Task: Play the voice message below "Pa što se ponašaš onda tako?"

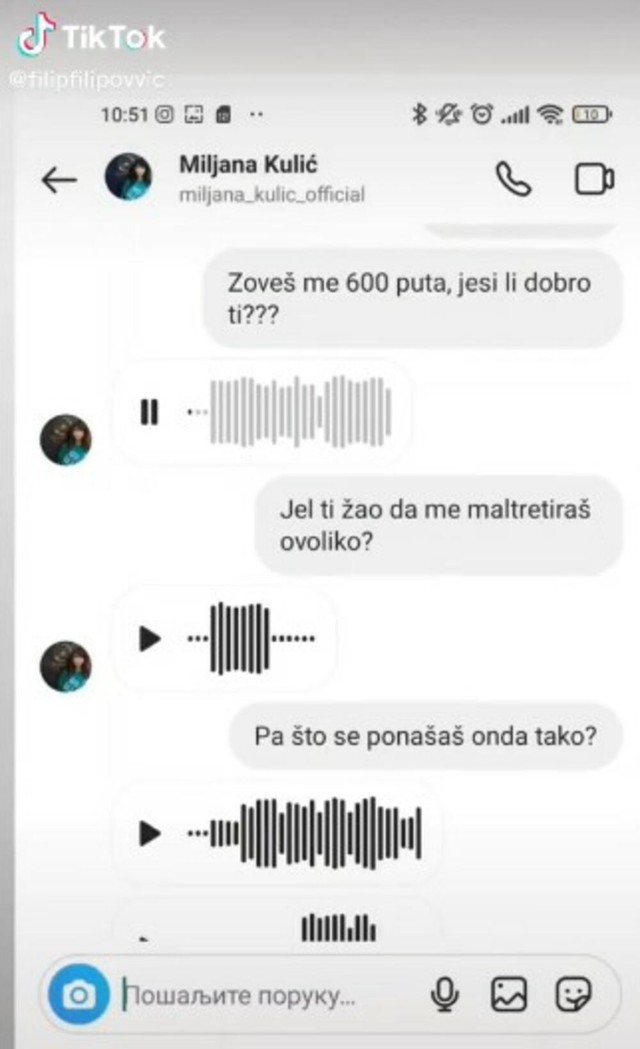Action: point(150,832)
